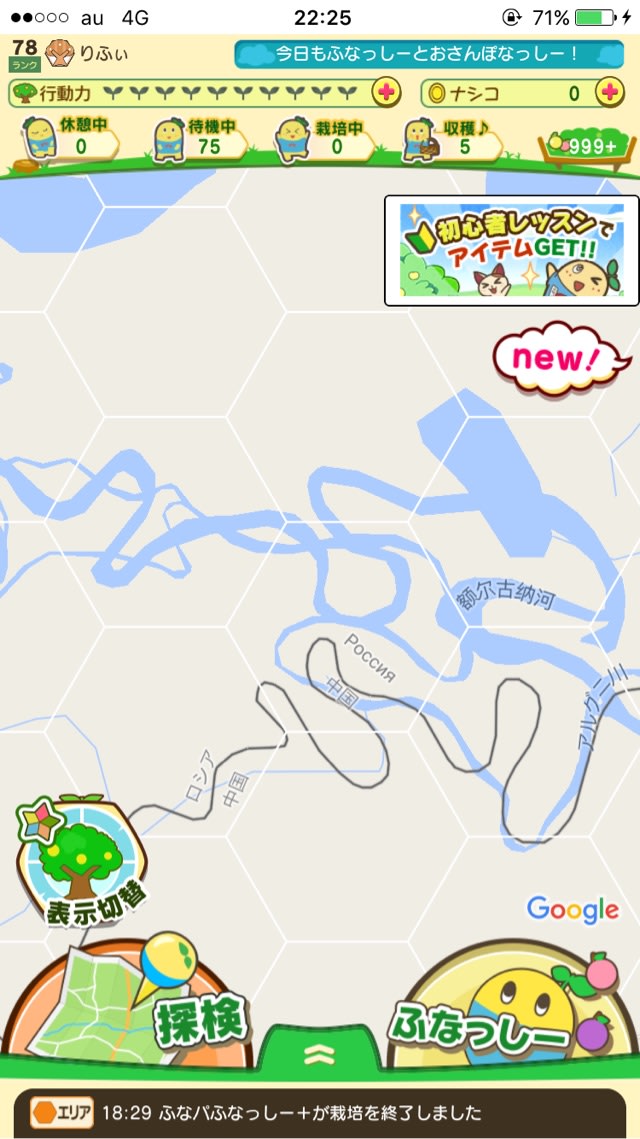
Task: Open the 栽培中 Funassyi list
Action: tap(323, 140)
